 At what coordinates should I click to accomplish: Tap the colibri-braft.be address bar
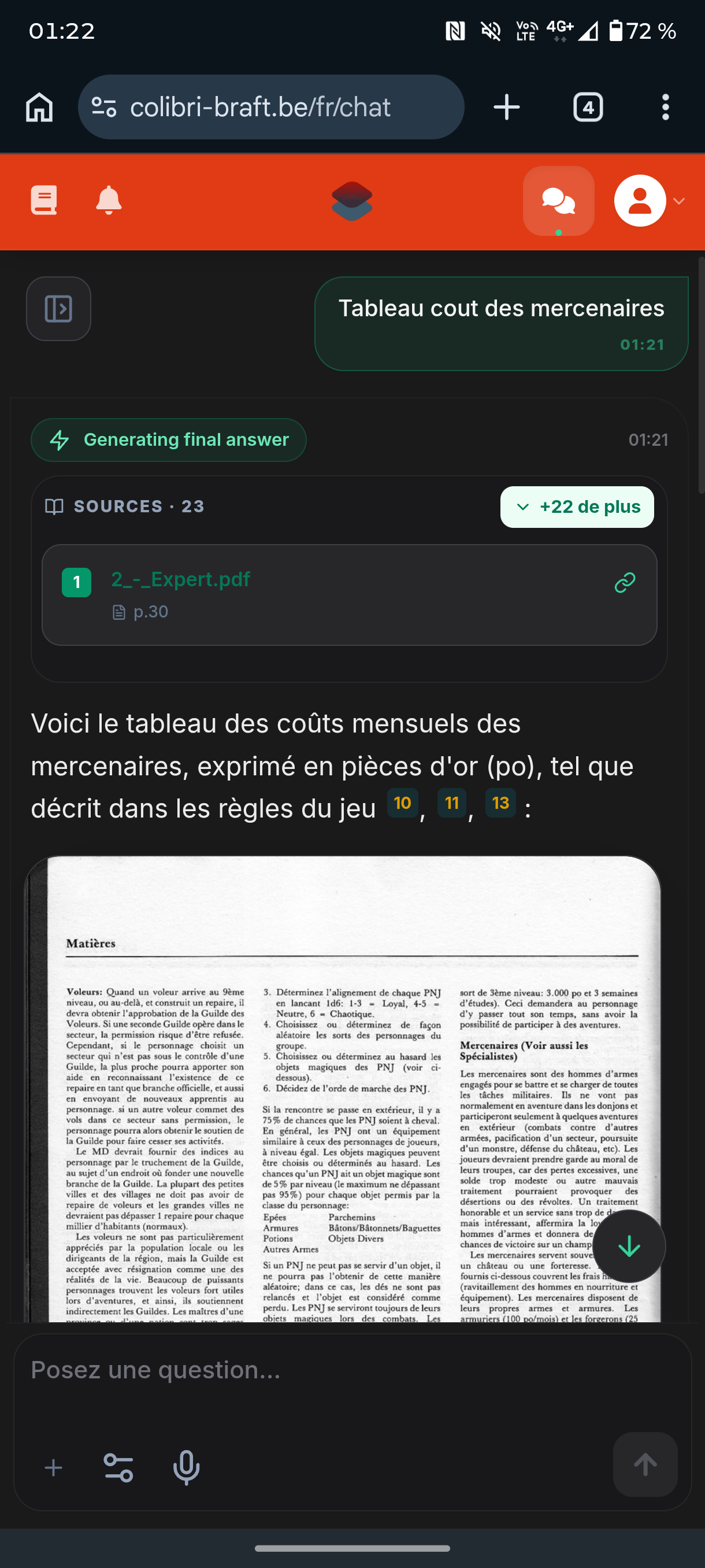coord(270,107)
